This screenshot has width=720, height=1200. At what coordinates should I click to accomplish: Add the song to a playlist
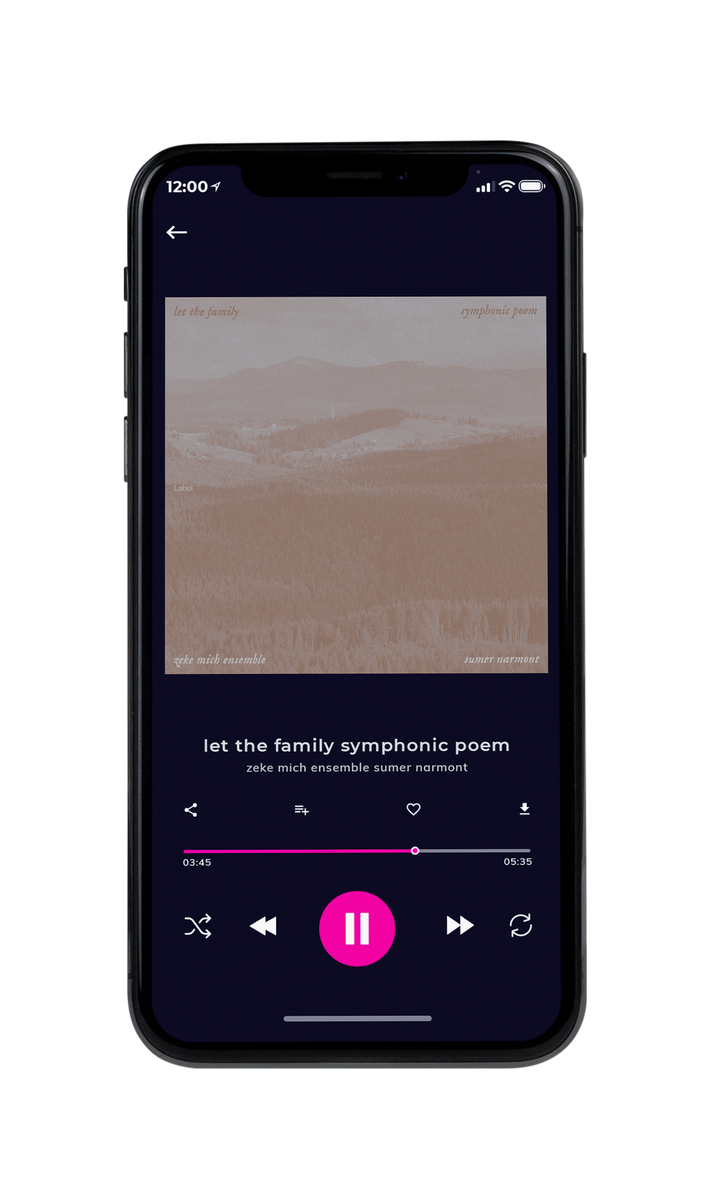[x=301, y=810]
